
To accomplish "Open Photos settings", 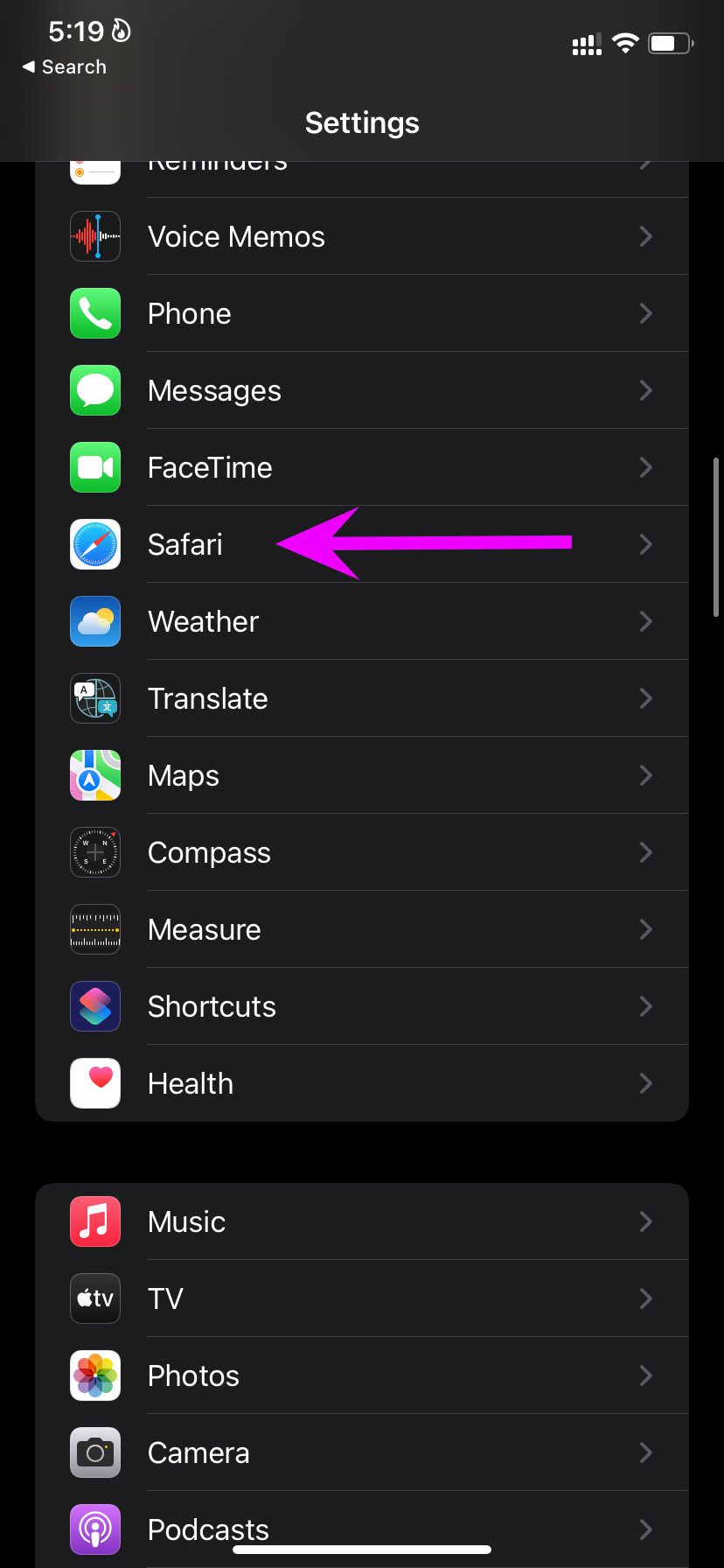I will click(362, 1375).
